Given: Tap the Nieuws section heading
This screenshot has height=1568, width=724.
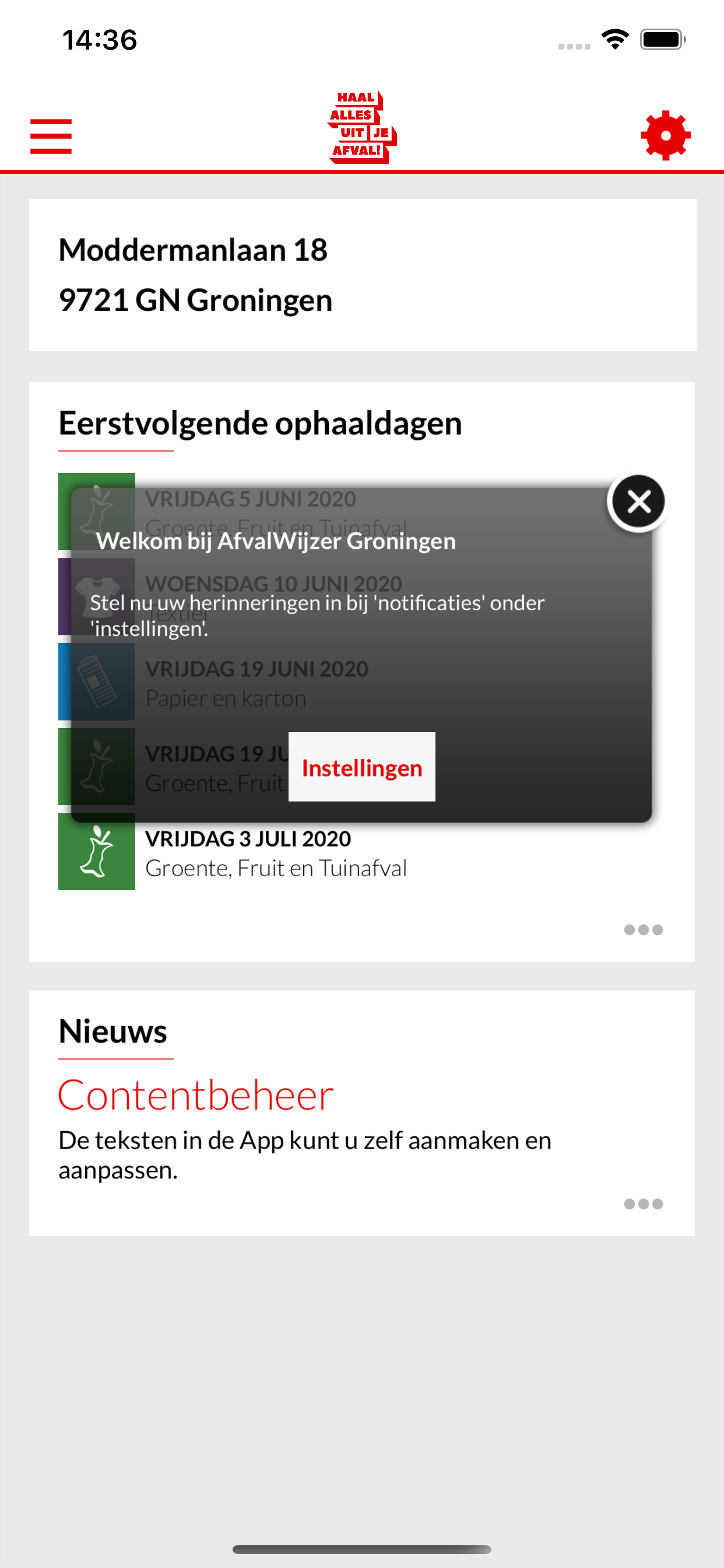Looking at the screenshot, I should coord(113,1031).
